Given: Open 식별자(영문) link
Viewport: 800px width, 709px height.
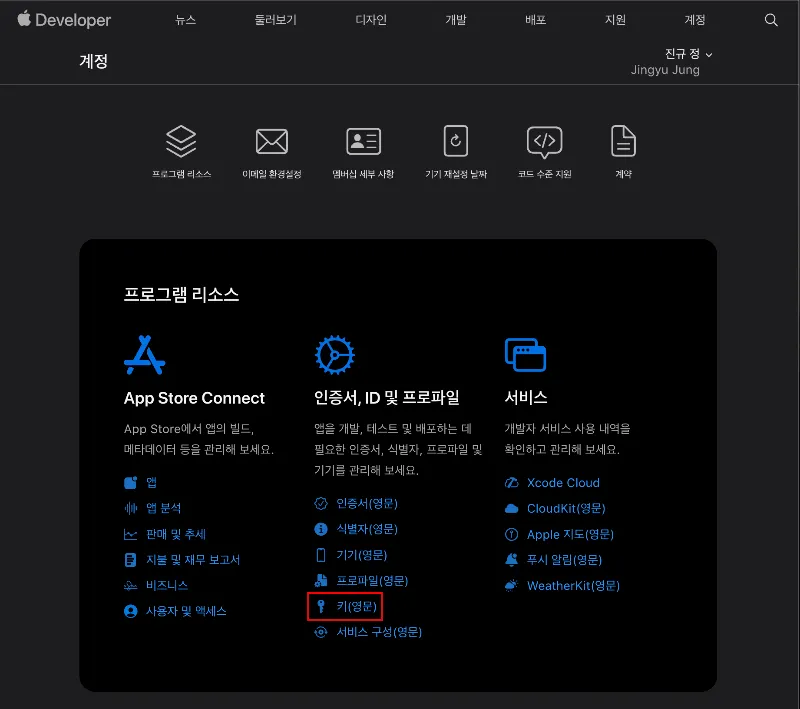Looking at the screenshot, I should click(366, 529).
